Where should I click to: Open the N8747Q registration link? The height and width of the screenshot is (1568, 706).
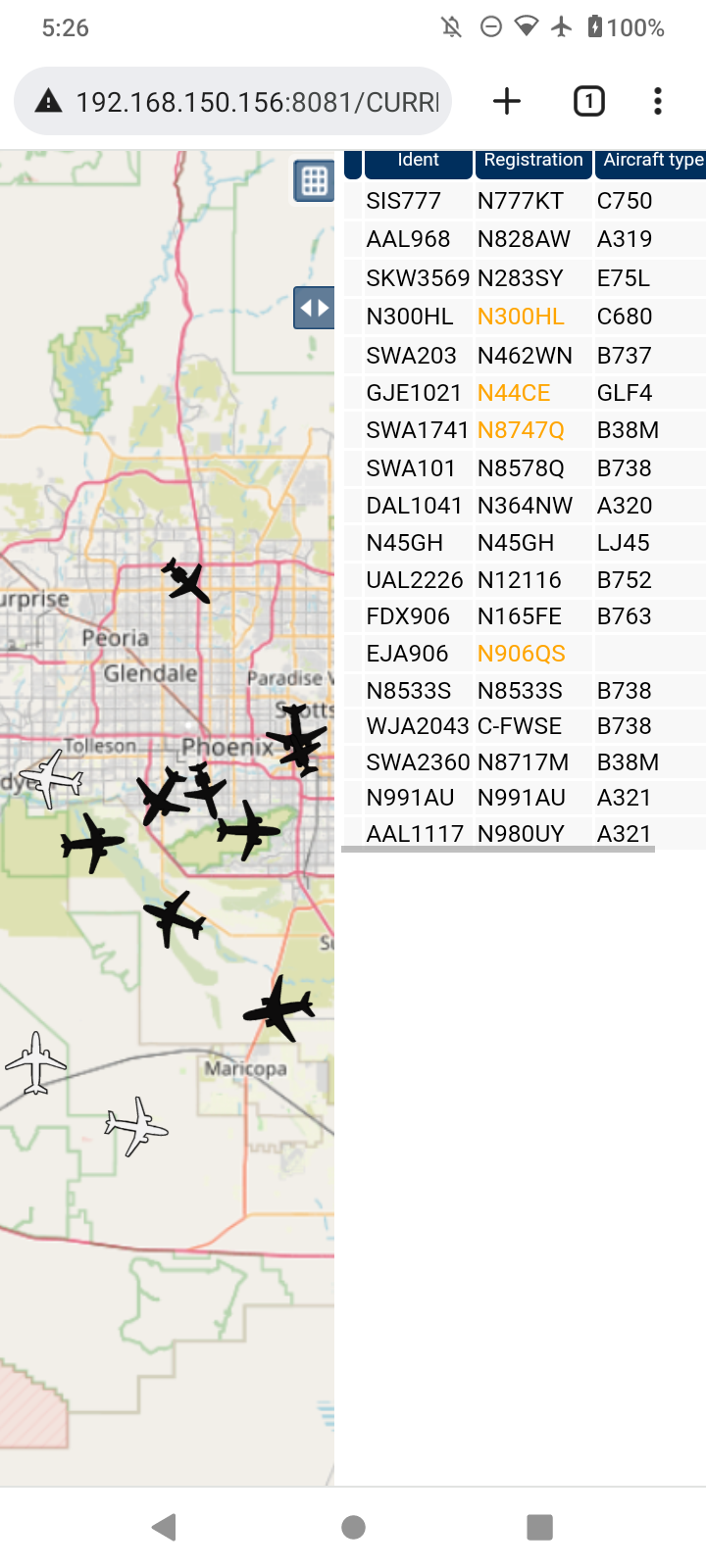(521, 430)
